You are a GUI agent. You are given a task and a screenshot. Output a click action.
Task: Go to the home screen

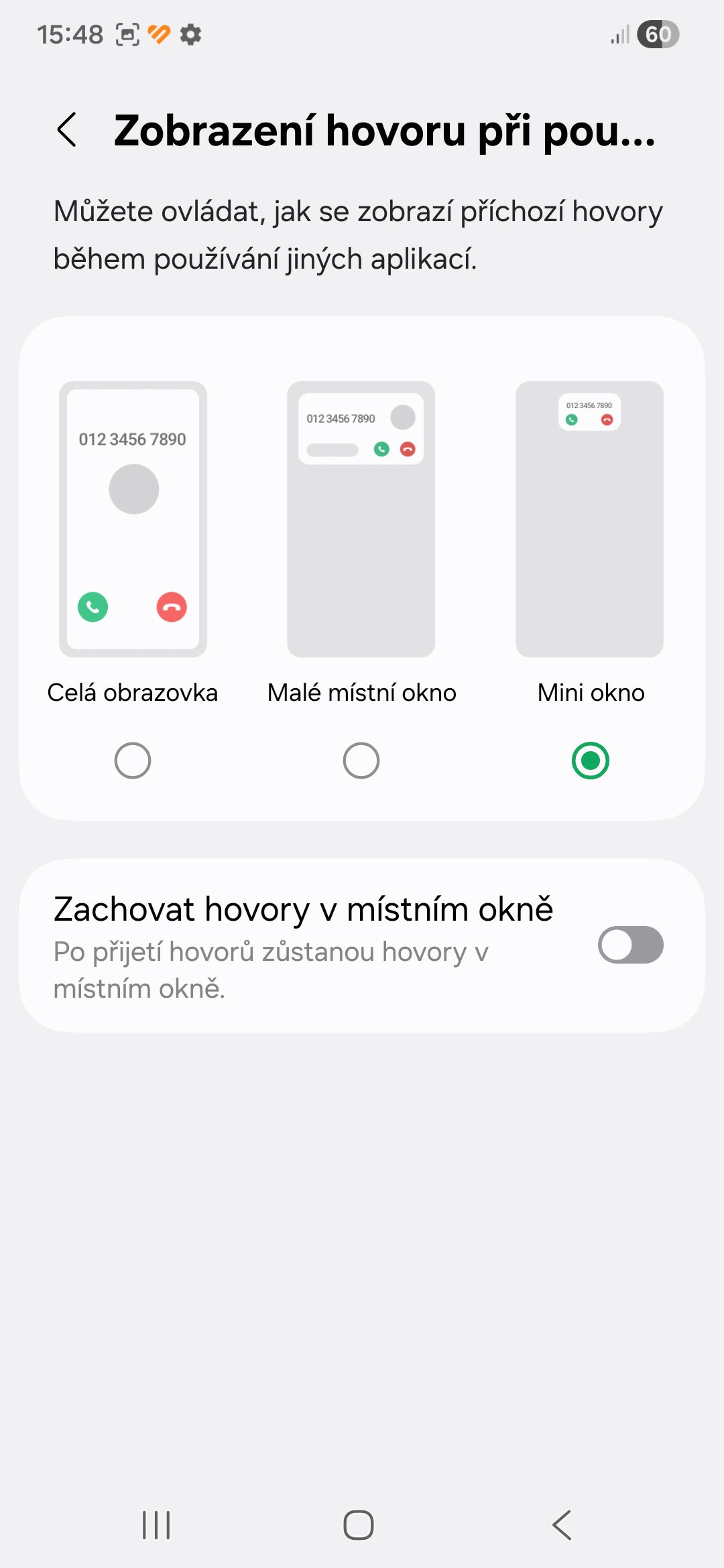click(359, 1525)
